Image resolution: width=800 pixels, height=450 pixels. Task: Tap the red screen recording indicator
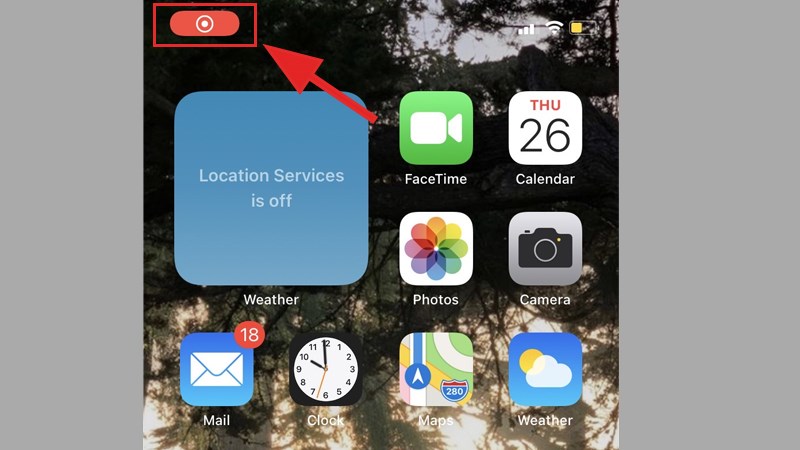point(205,24)
